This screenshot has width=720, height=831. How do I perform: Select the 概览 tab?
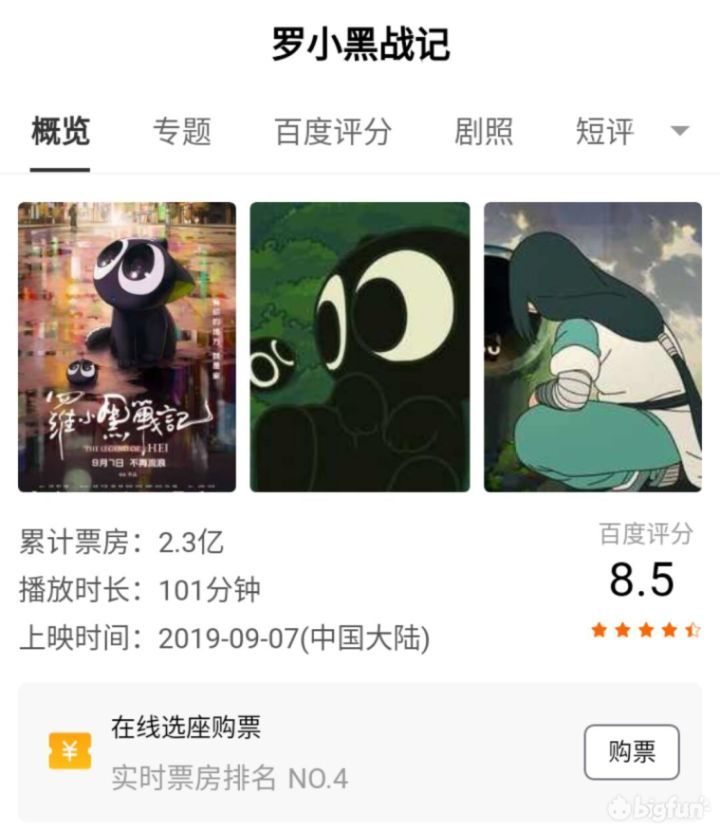(60, 131)
